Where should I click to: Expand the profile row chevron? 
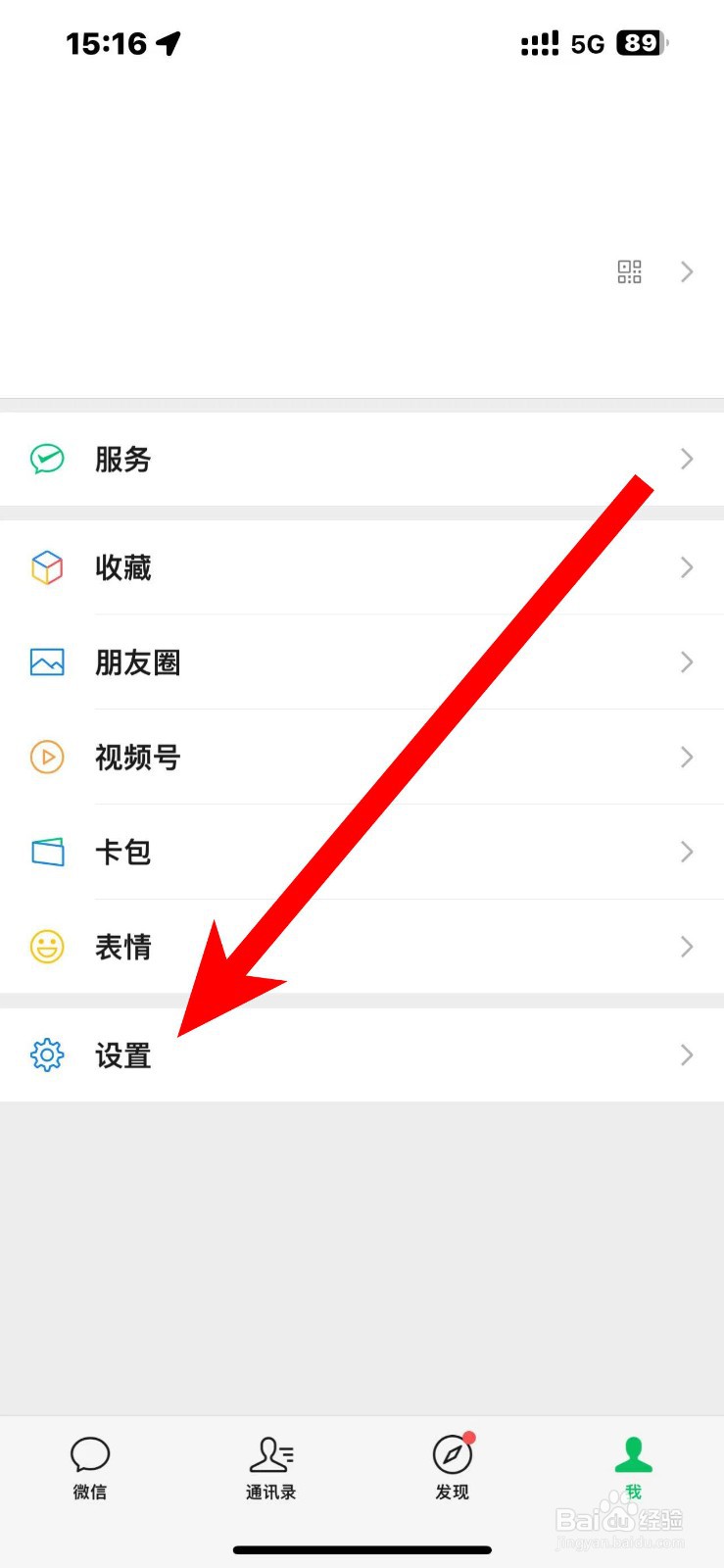686,271
